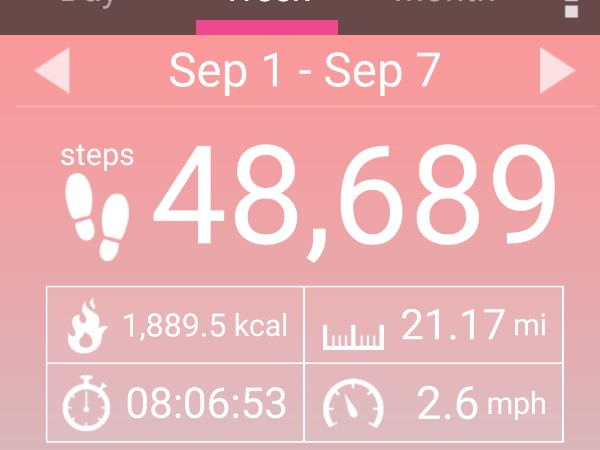Open the overflow menu
The width and height of the screenshot is (600, 450).
(x=572, y=10)
